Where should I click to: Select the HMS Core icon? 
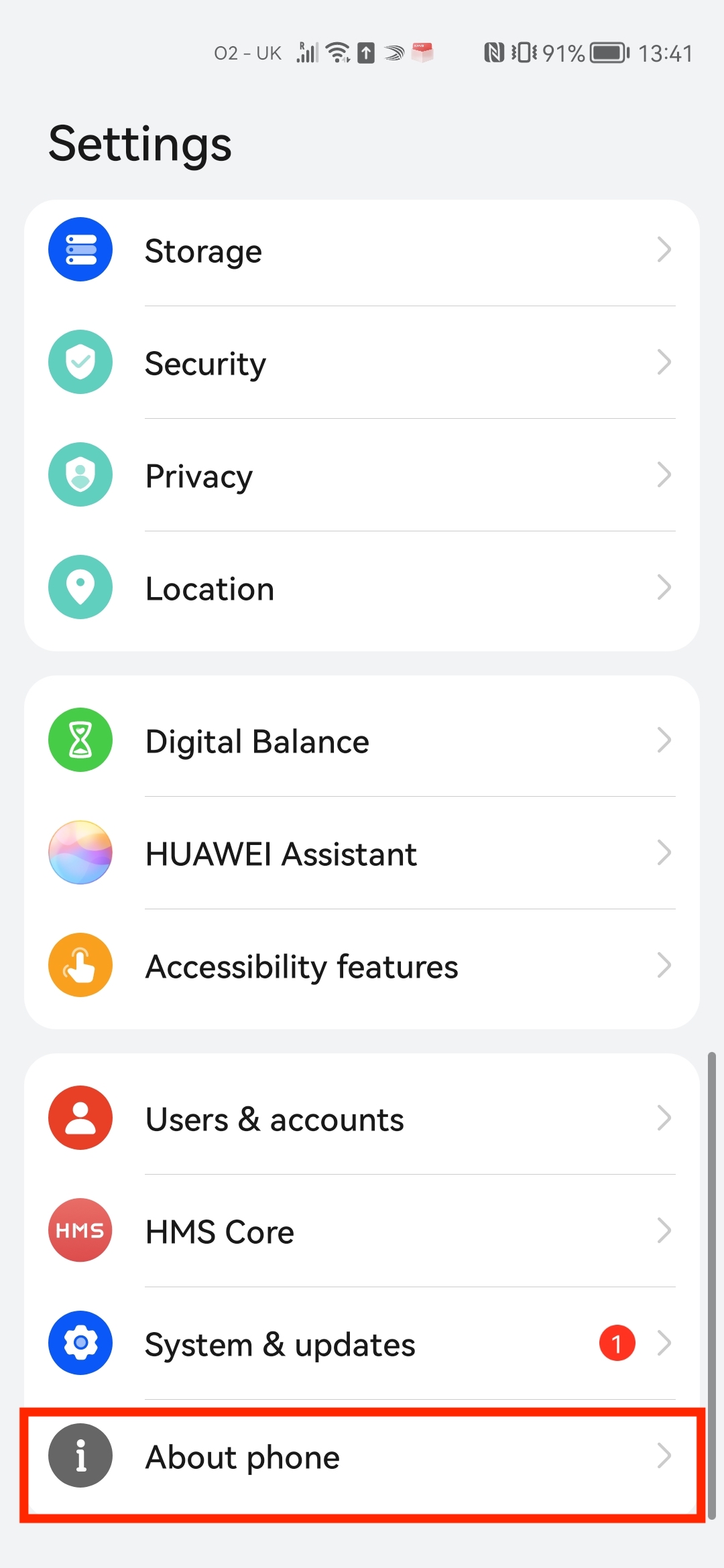pyautogui.click(x=80, y=1231)
